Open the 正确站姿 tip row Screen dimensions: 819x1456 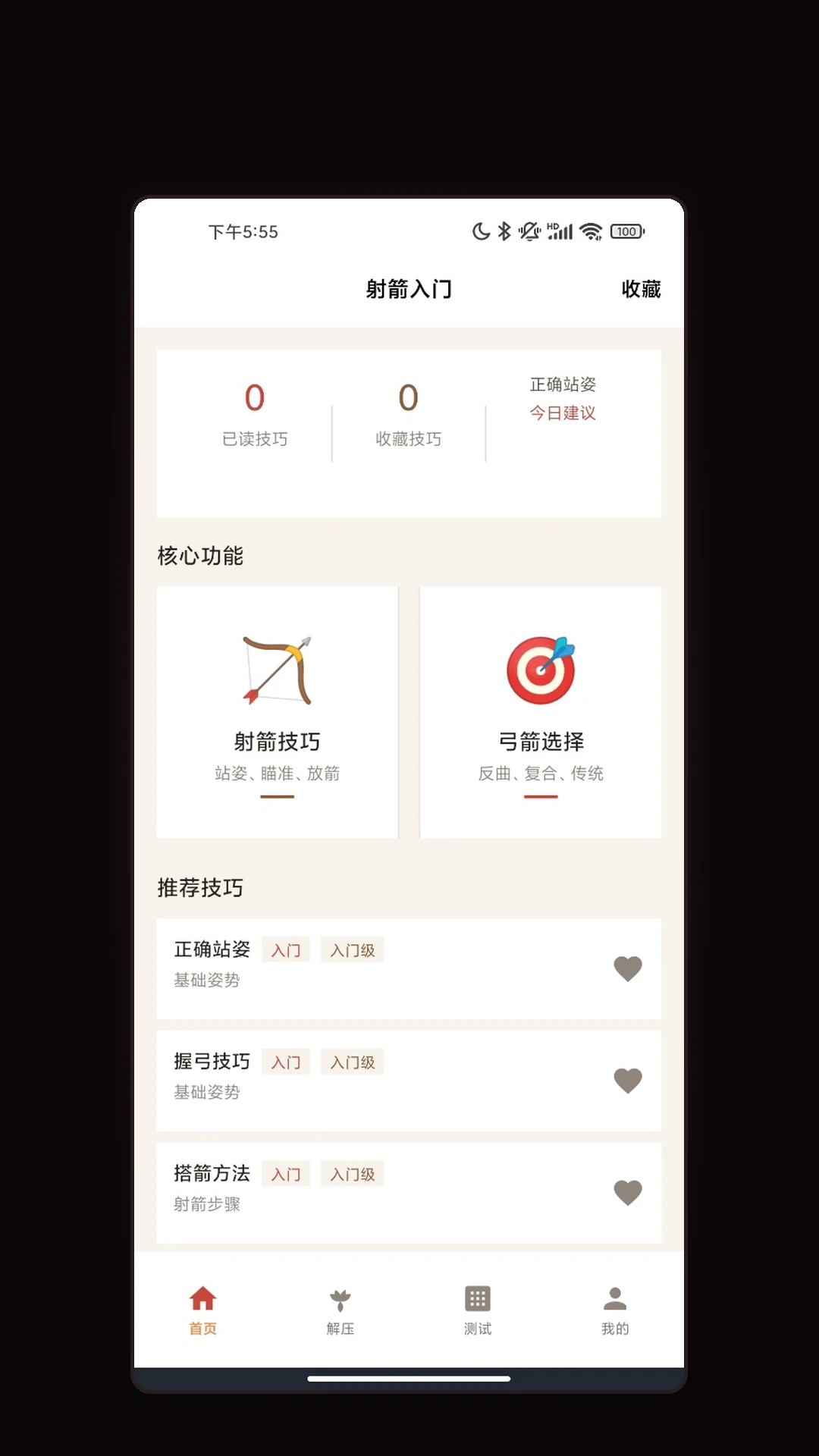pos(409,969)
